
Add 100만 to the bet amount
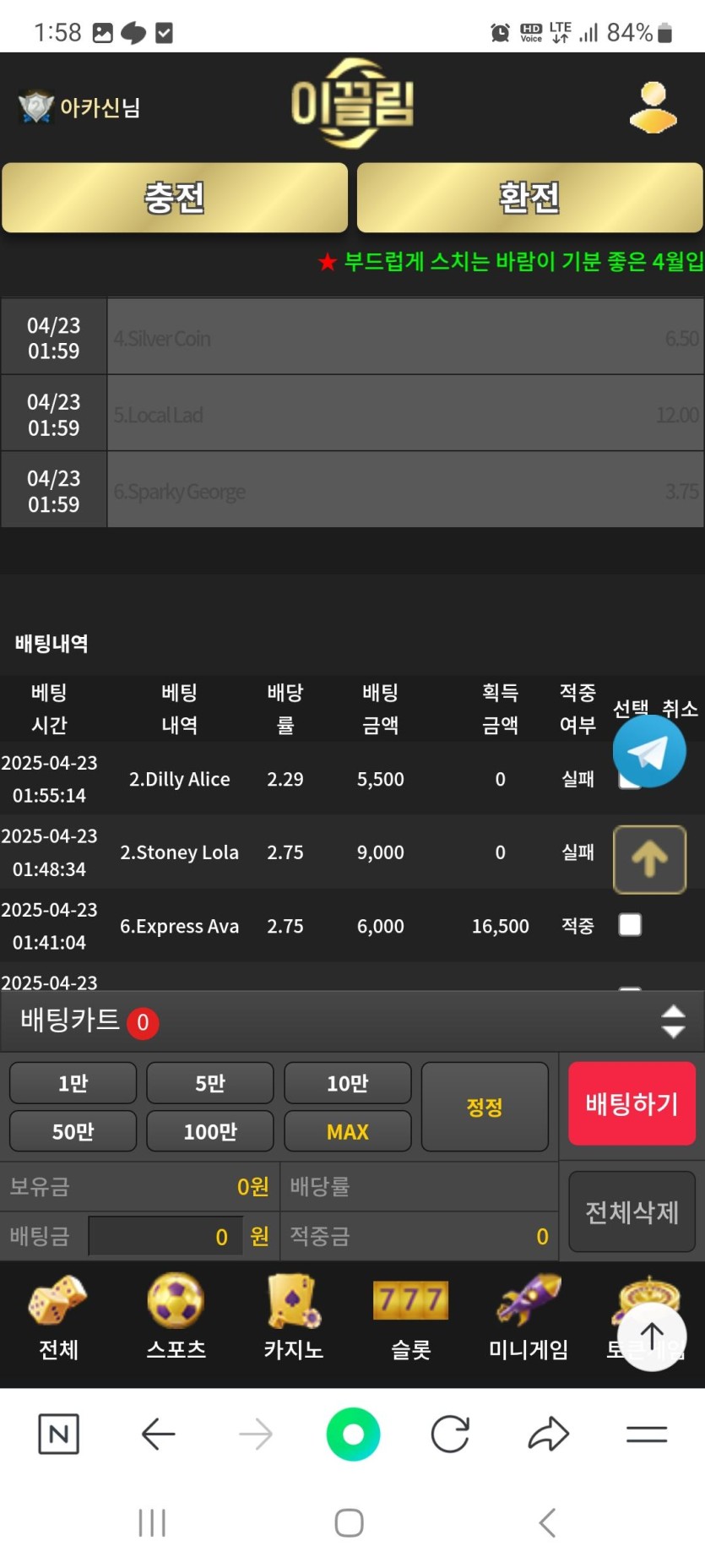click(x=210, y=1131)
